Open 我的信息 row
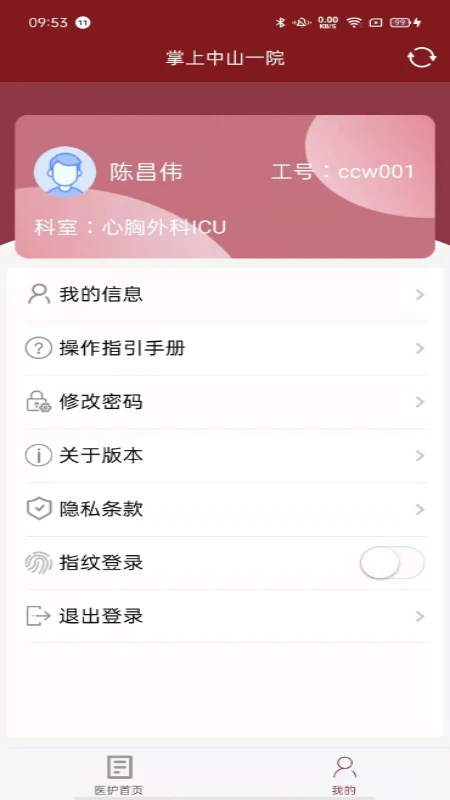 coord(227,295)
